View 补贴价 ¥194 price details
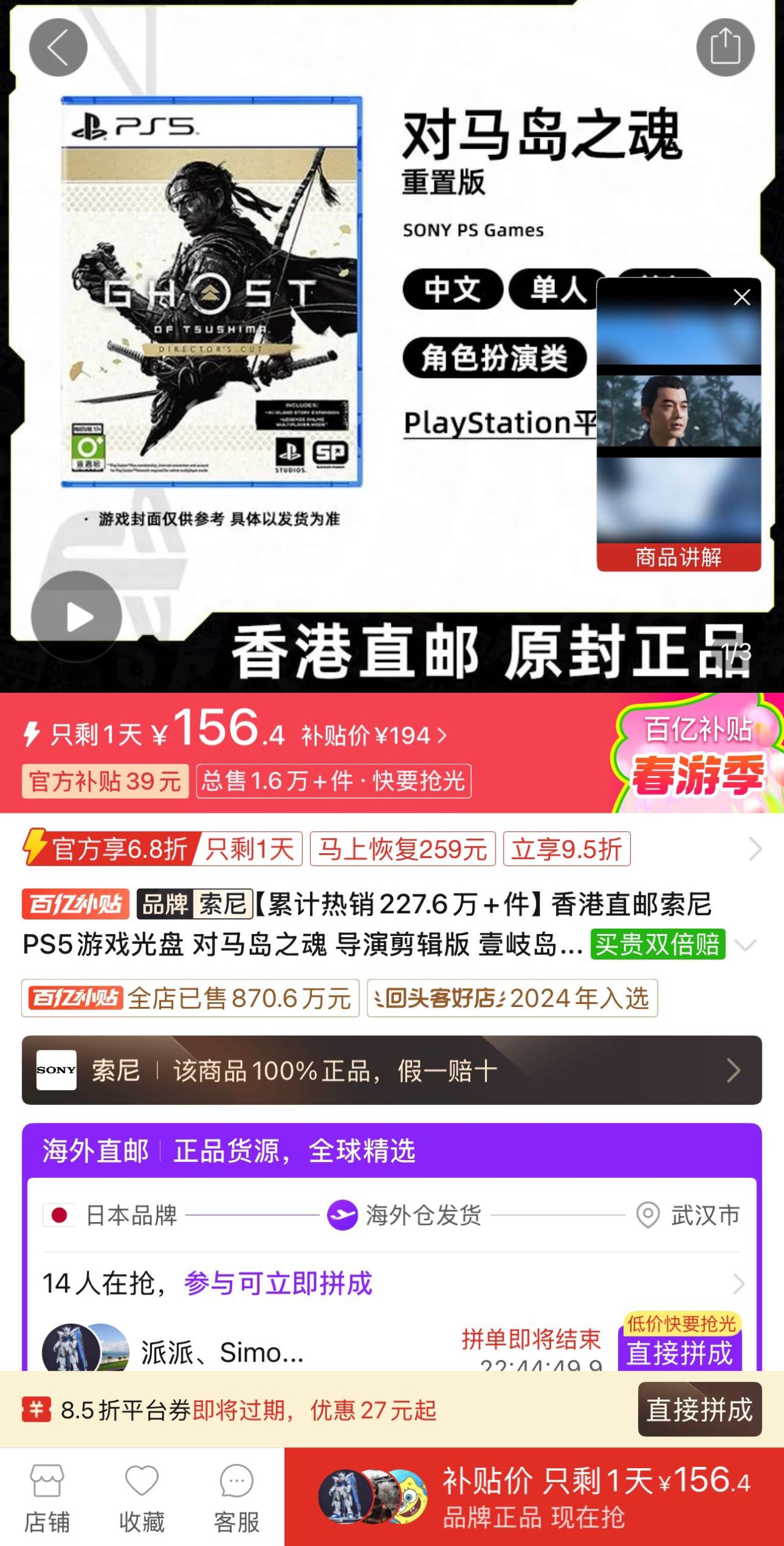 point(374,736)
